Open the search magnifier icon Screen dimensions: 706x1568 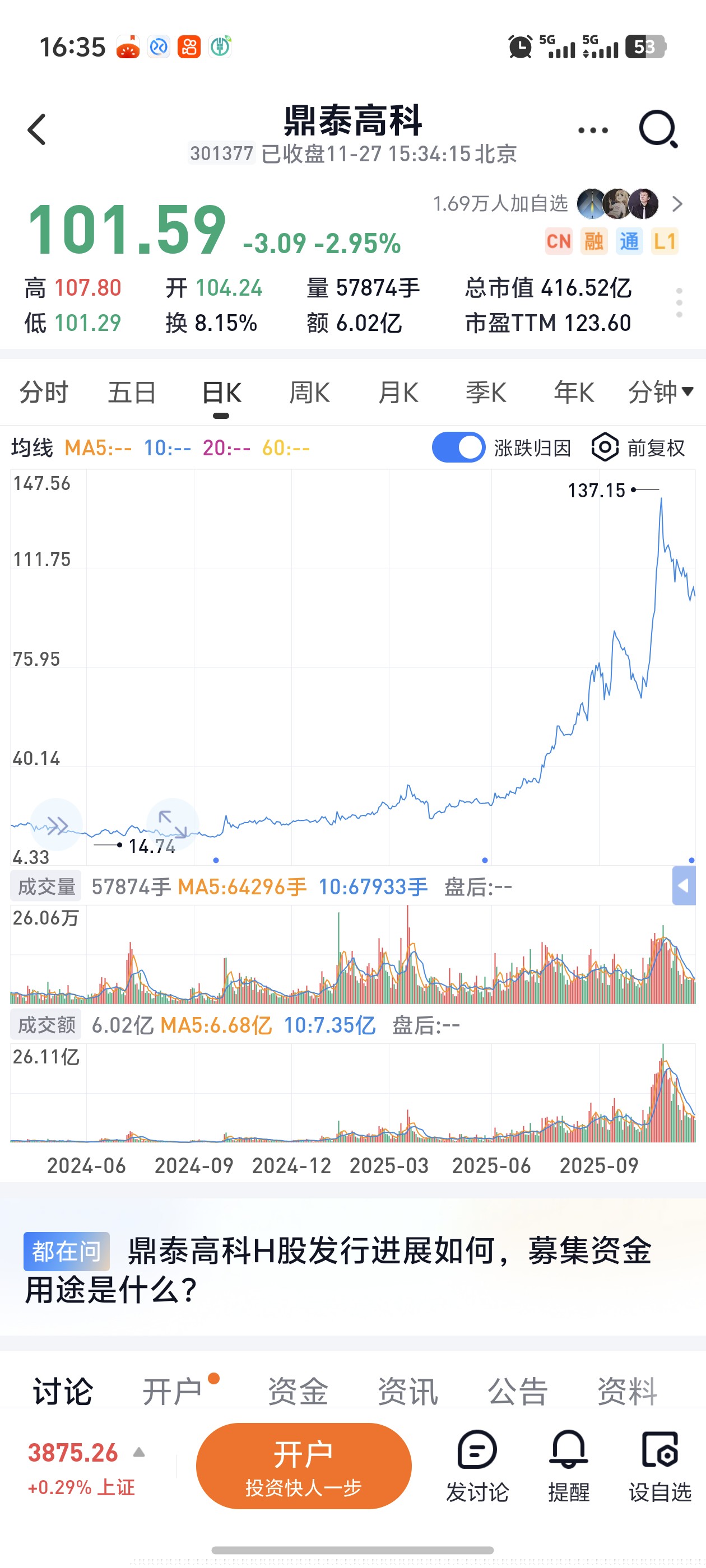point(658,129)
